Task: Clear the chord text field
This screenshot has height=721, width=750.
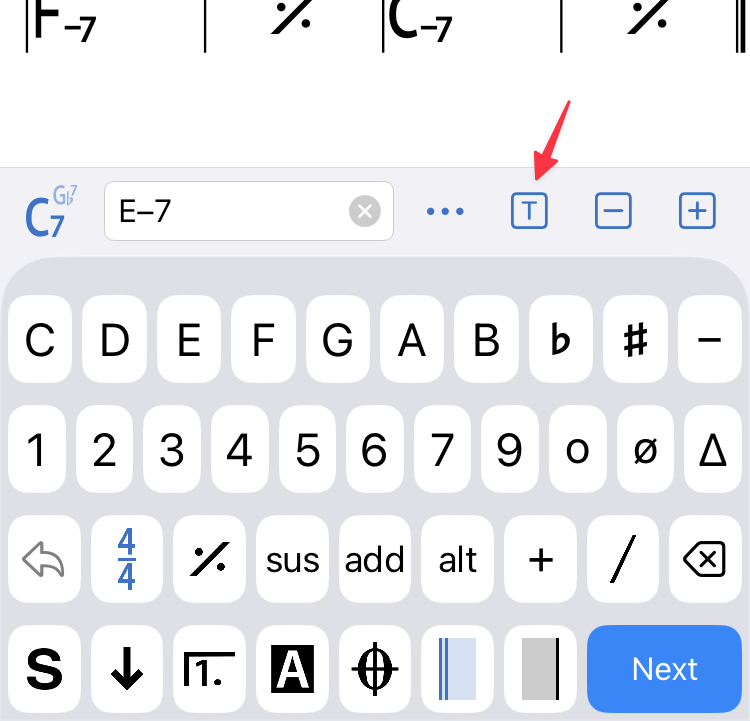Action: click(365, 212)
